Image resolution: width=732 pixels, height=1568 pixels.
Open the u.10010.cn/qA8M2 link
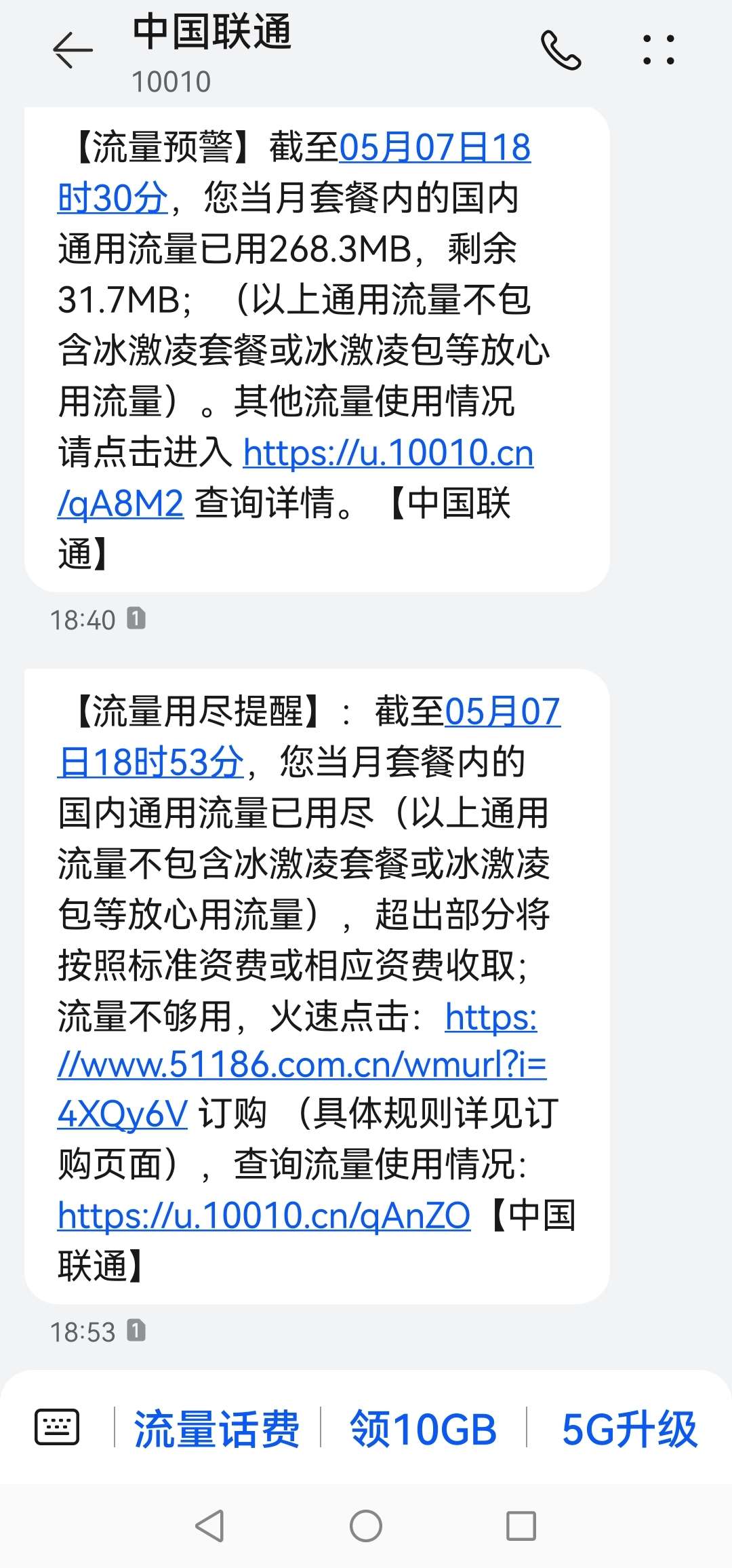pyautogui.click(x=388, y=453)
